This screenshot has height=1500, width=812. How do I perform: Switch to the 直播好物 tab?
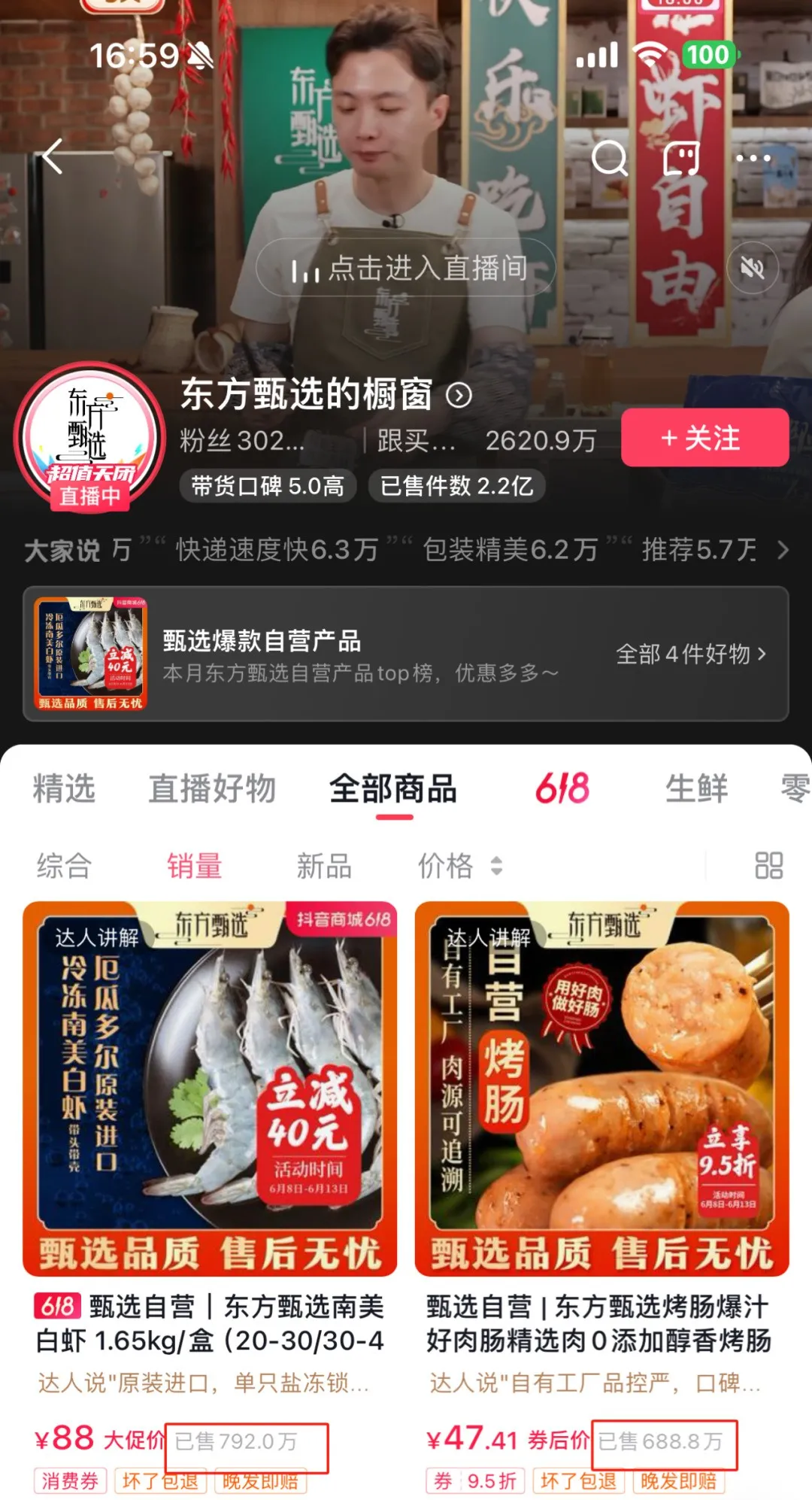(x=212, y=788)
